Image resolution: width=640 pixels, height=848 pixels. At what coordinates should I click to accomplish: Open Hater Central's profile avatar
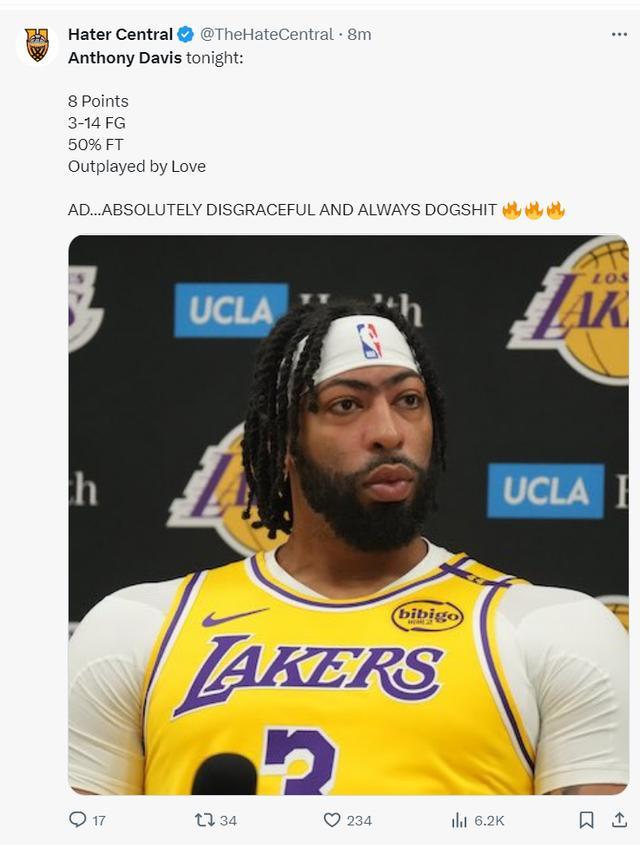(37, 45)
